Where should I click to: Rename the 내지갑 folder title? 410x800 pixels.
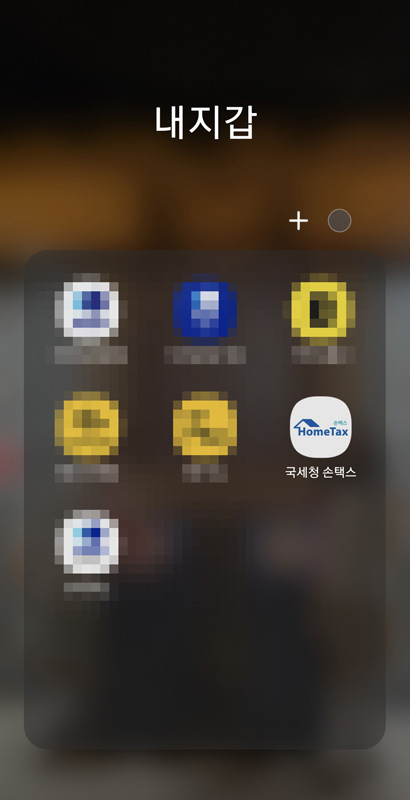click(206, 122)
